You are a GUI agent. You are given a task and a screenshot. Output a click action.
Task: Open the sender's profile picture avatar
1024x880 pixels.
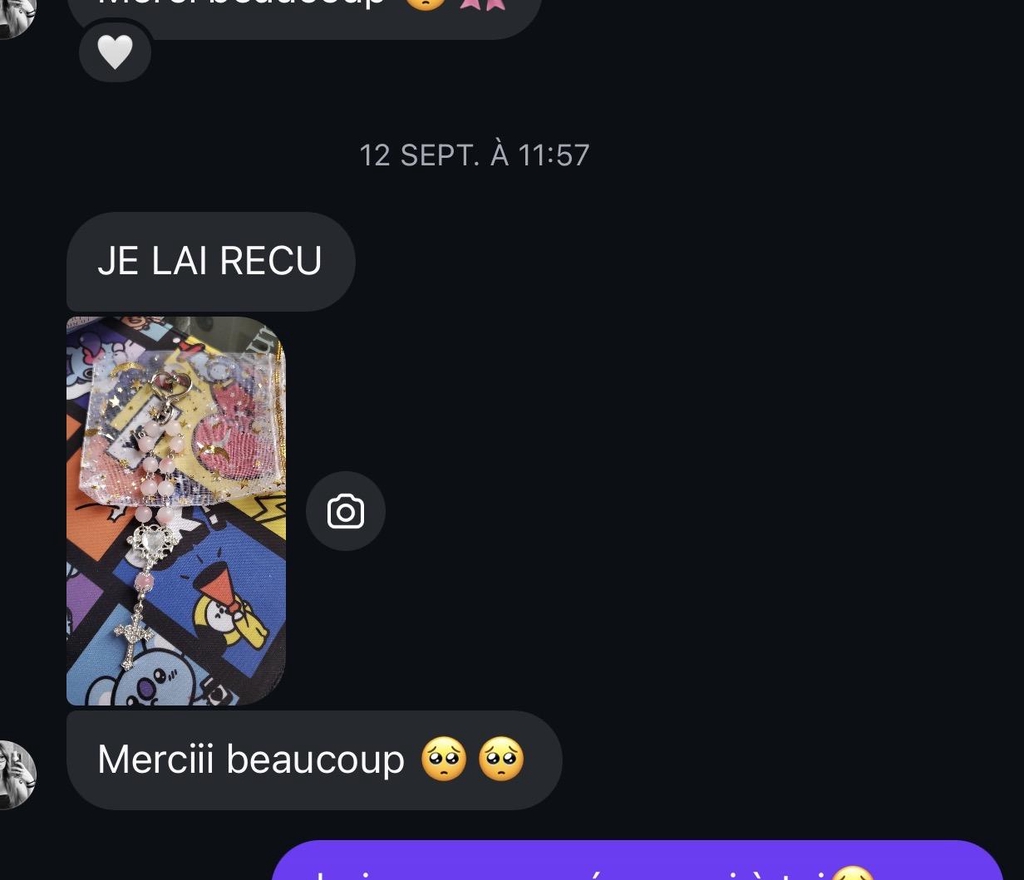coord(16,773)
